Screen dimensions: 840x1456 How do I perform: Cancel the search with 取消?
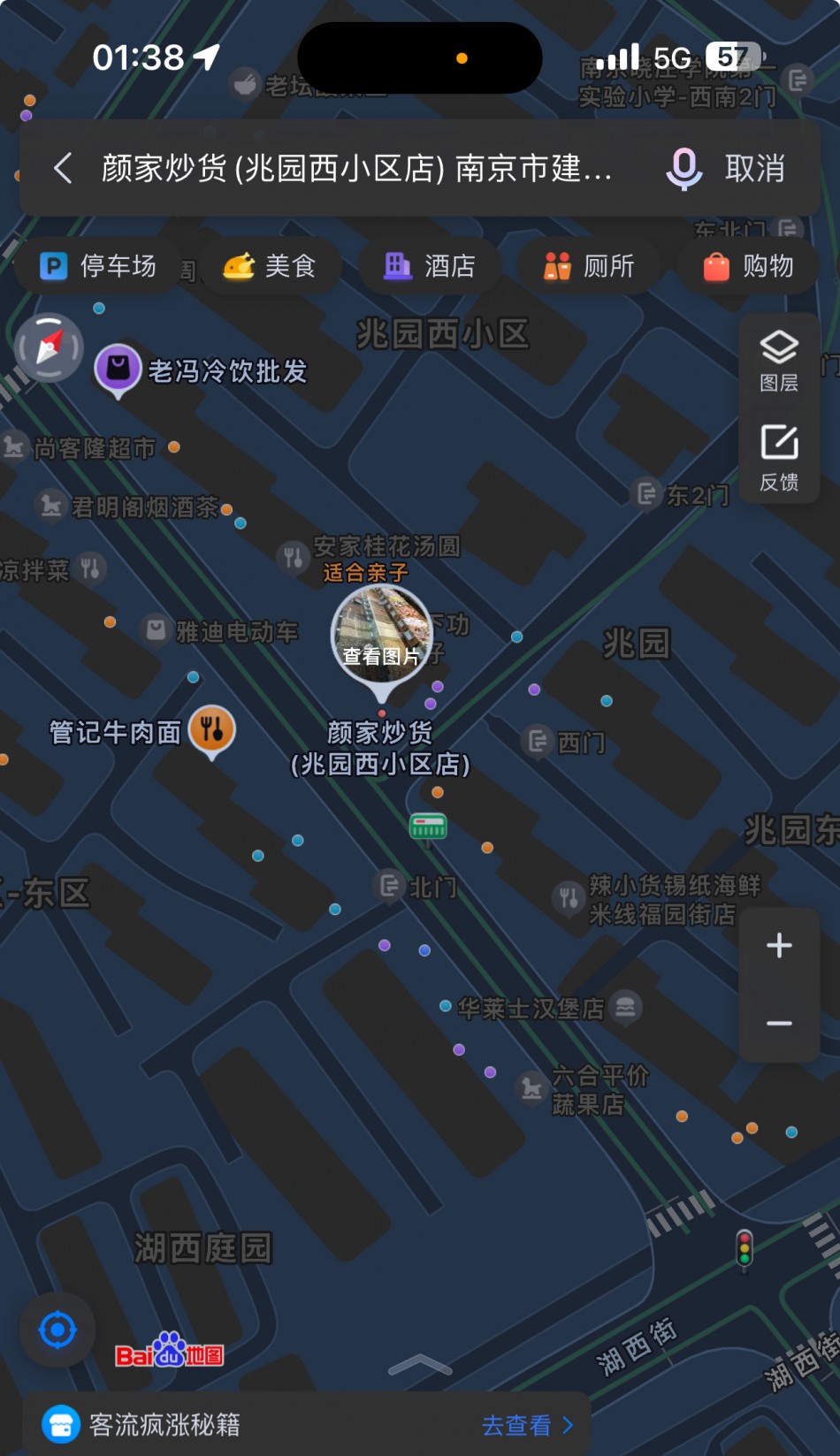755,168
